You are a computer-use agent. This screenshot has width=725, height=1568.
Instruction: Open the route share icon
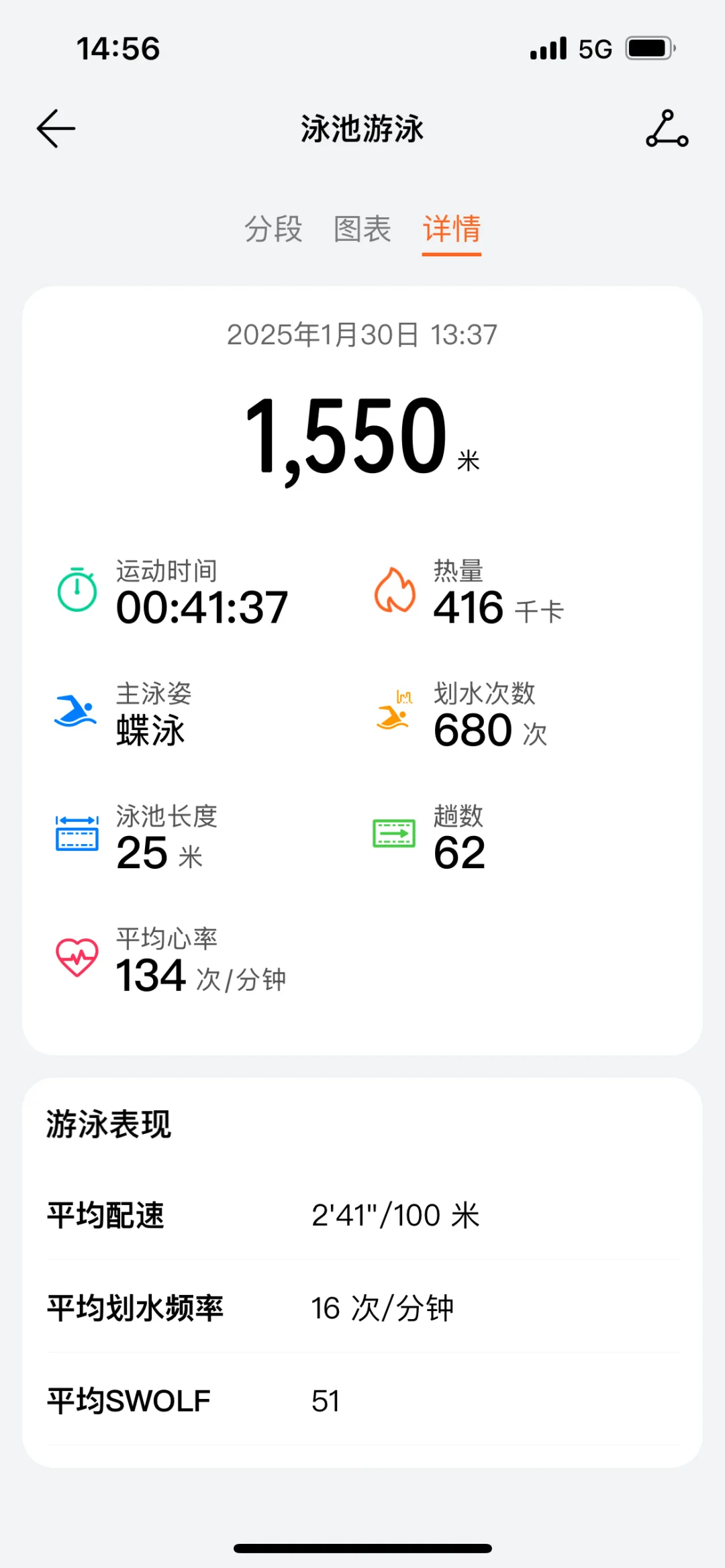667,128
